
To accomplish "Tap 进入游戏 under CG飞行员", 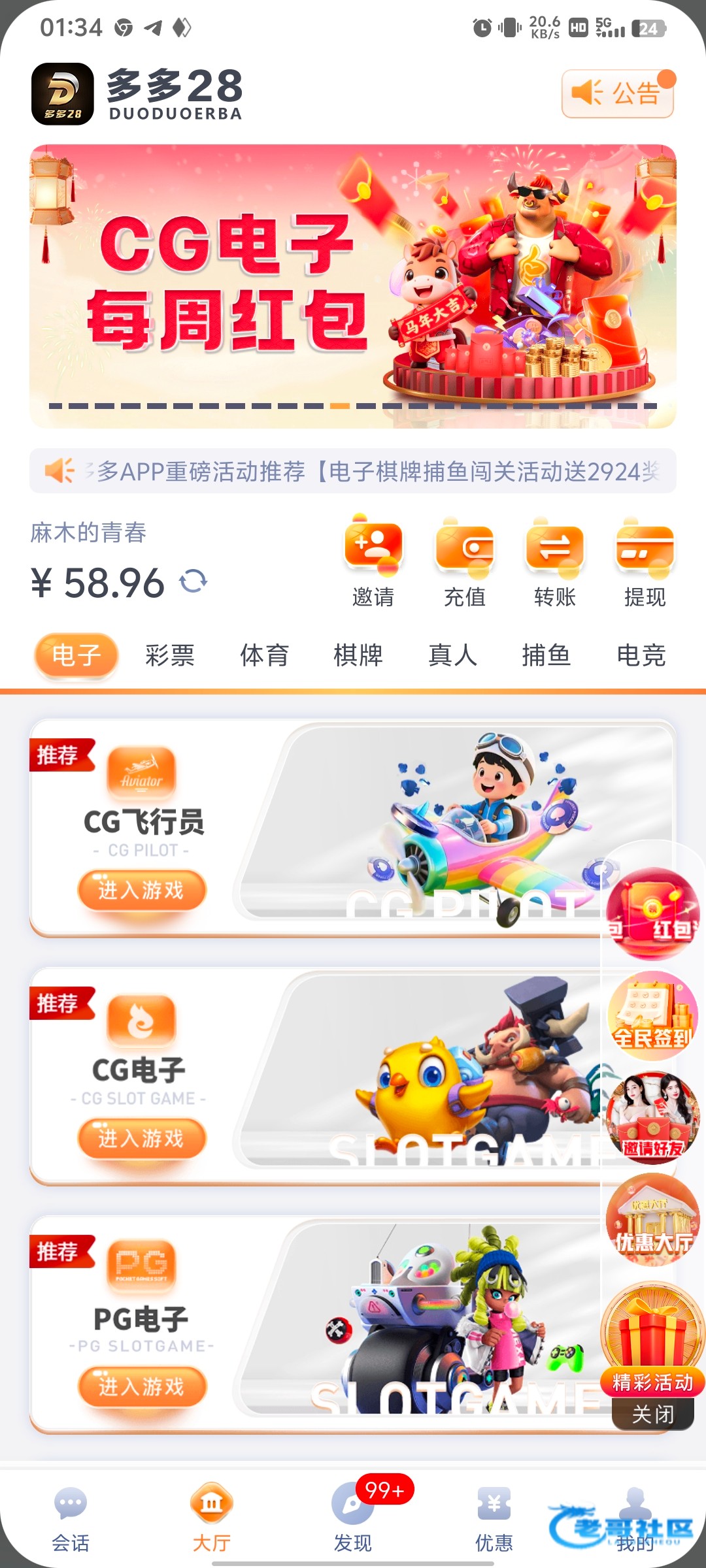I will 142,890.
